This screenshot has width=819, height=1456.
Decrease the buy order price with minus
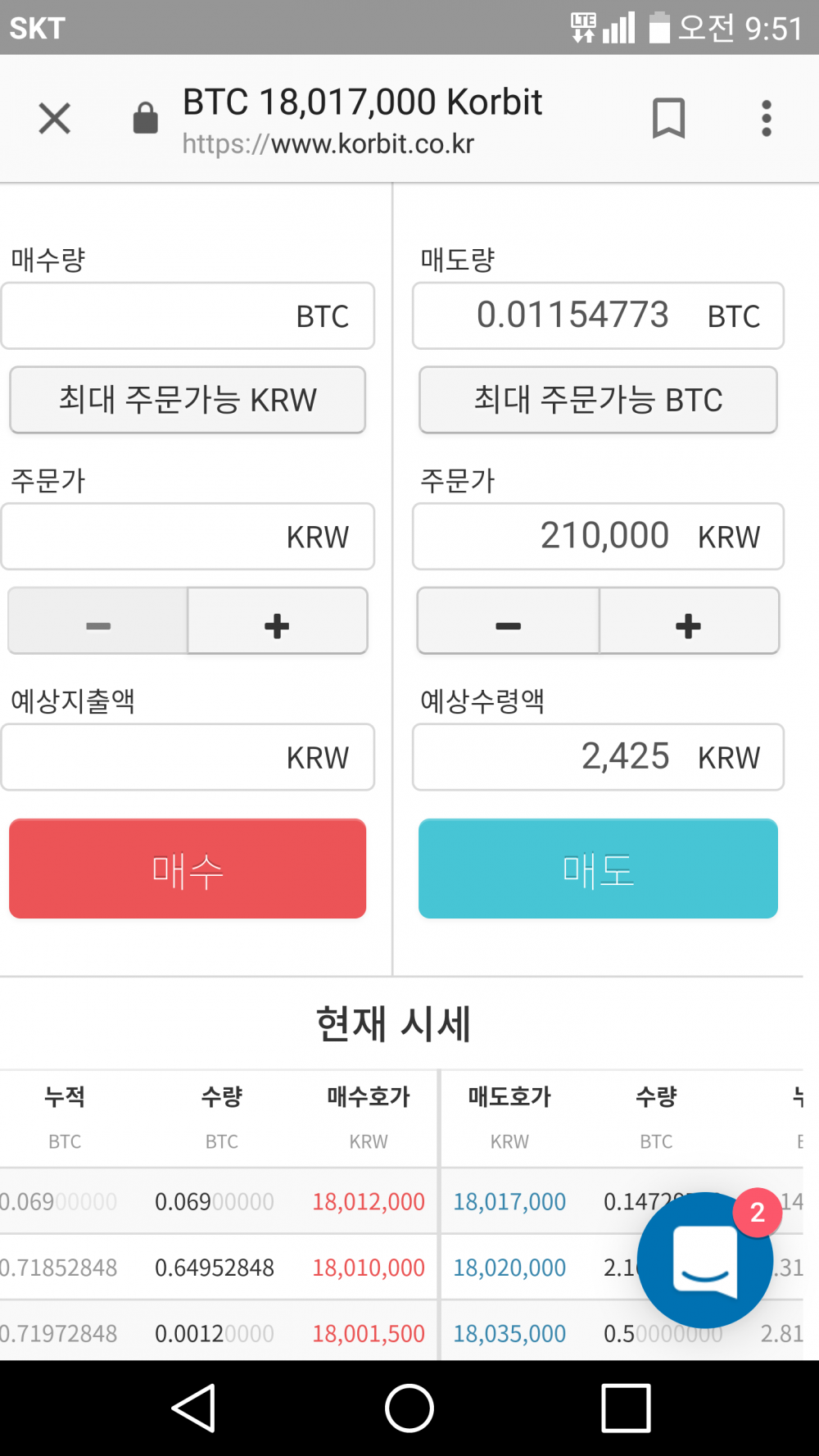pos(97,623)
